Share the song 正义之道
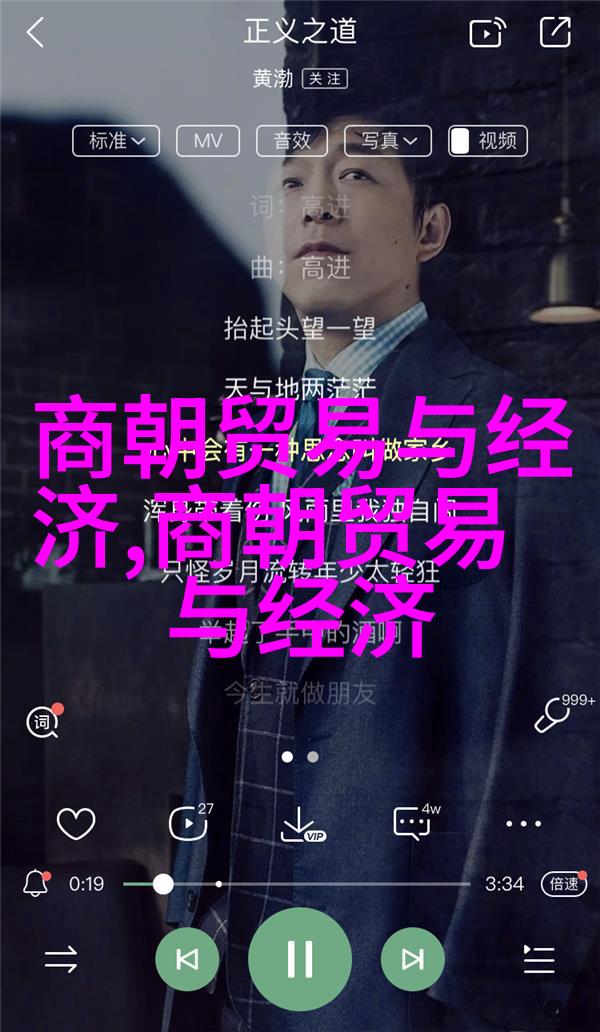Image resolution: width=600 pixels, height=1032 pixels. click(555, 33)
